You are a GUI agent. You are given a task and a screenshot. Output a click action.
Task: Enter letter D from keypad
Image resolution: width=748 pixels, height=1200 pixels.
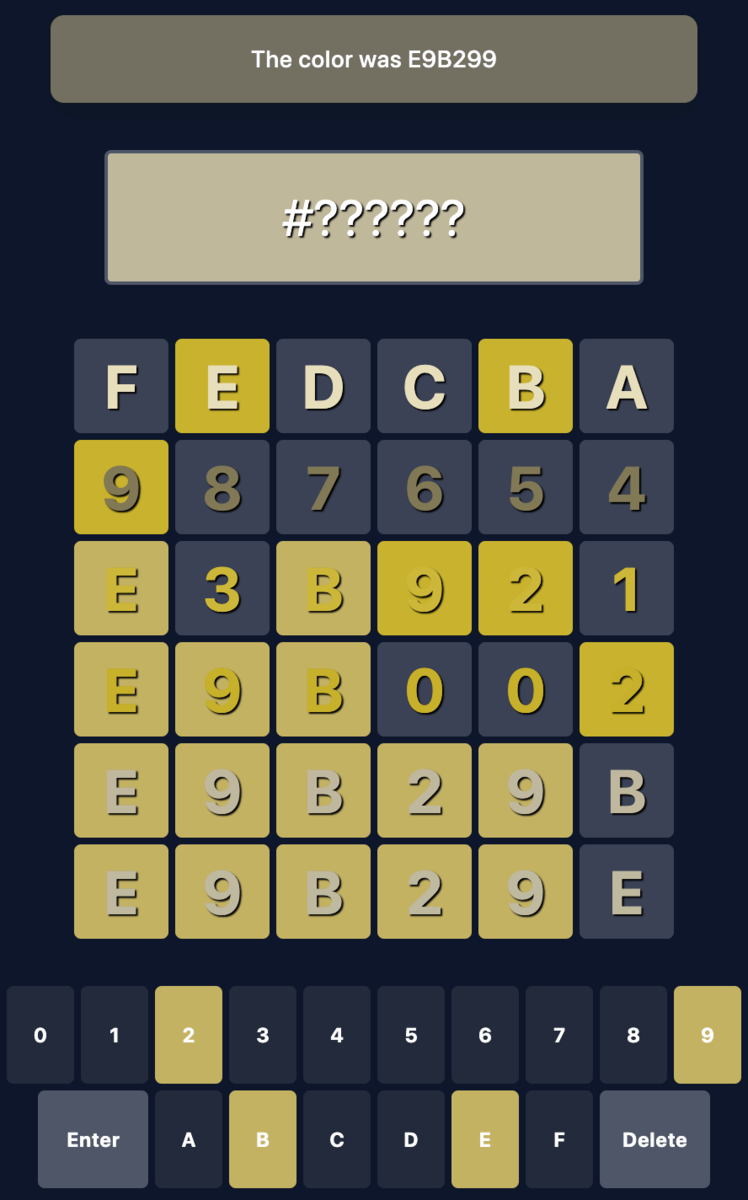pyautogui.click(x=411, y=1139)
